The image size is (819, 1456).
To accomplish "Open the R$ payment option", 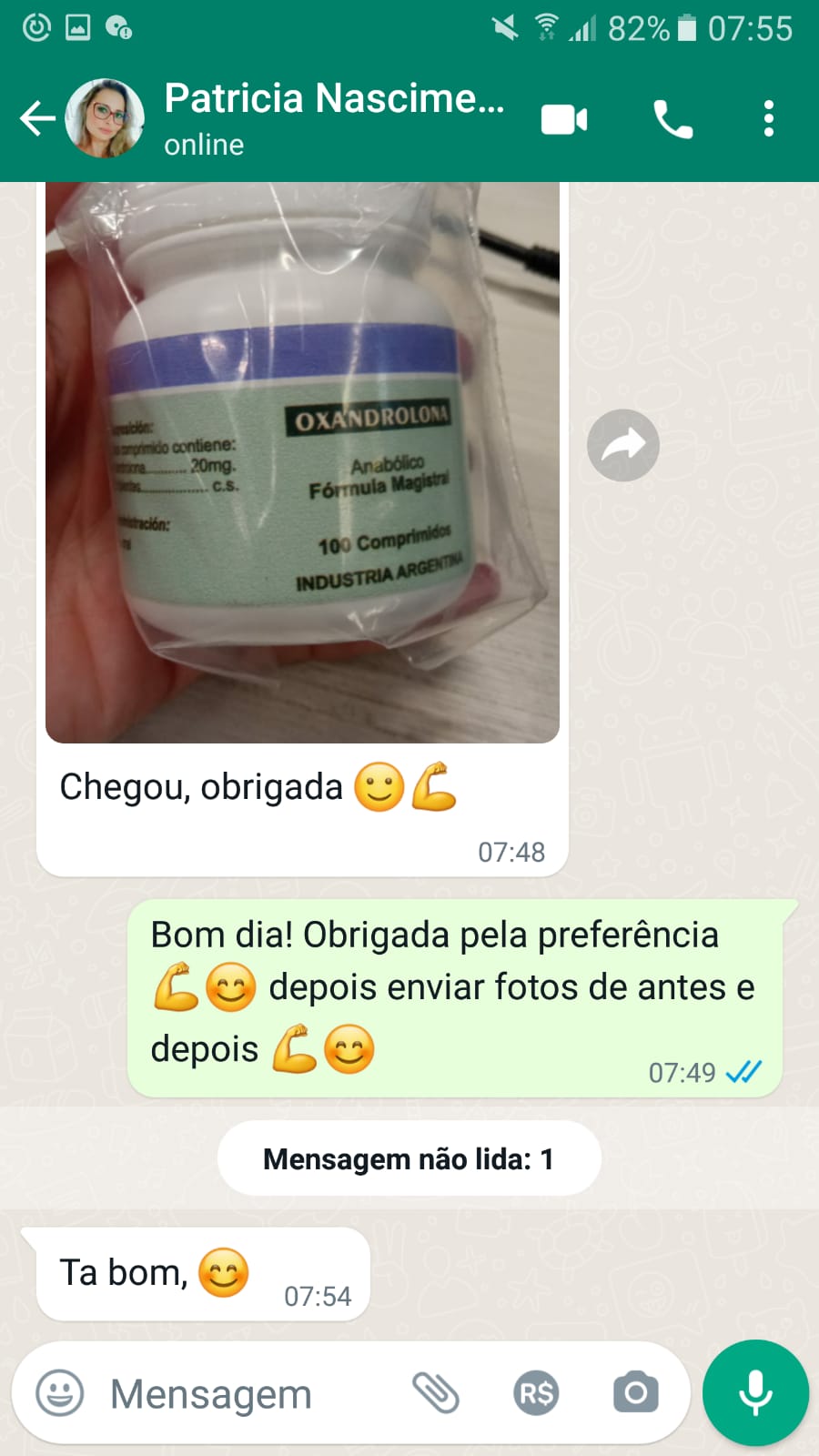I will [535, 1393].
